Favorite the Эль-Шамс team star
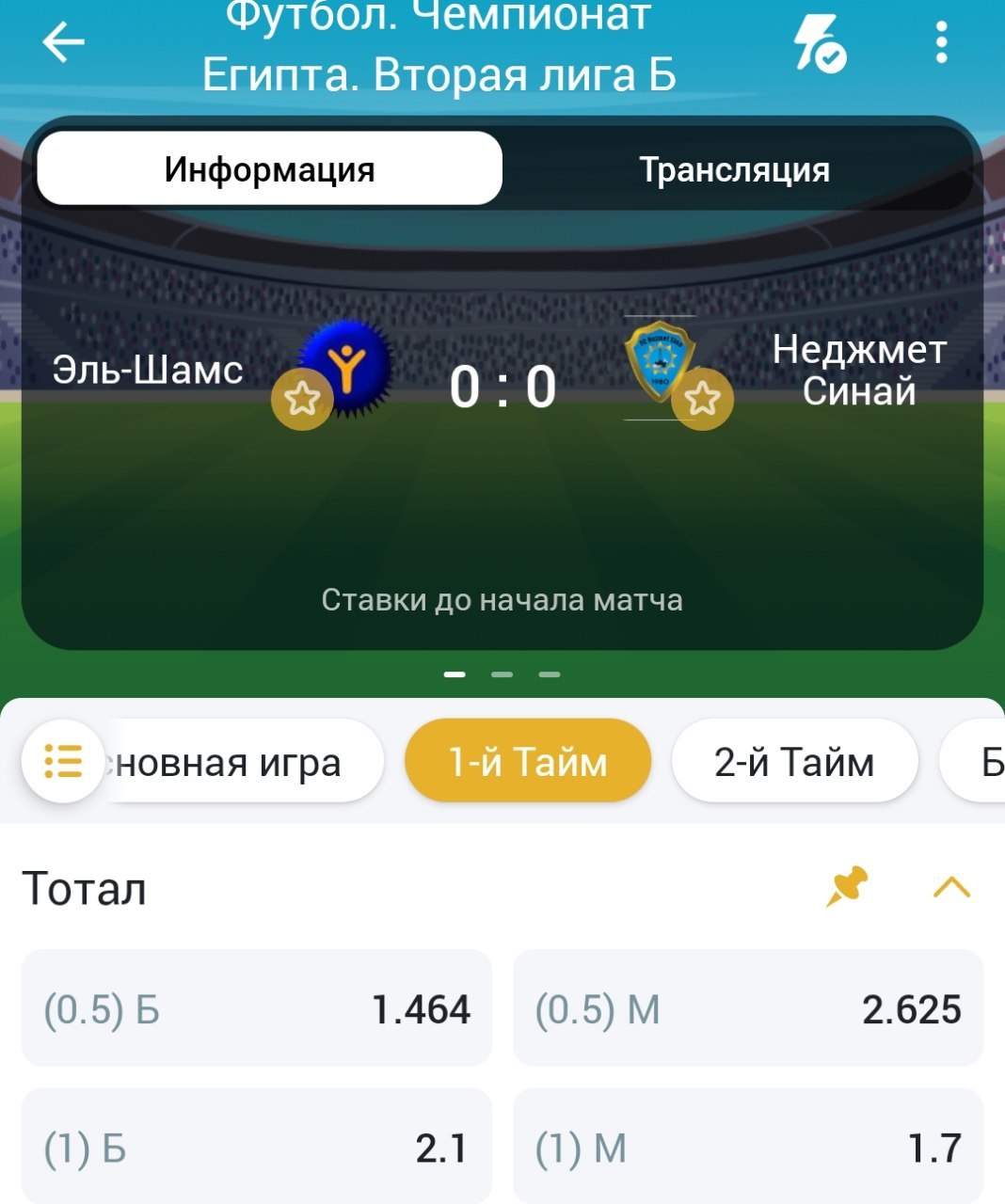1005x1204 pixels. [302, 399]
